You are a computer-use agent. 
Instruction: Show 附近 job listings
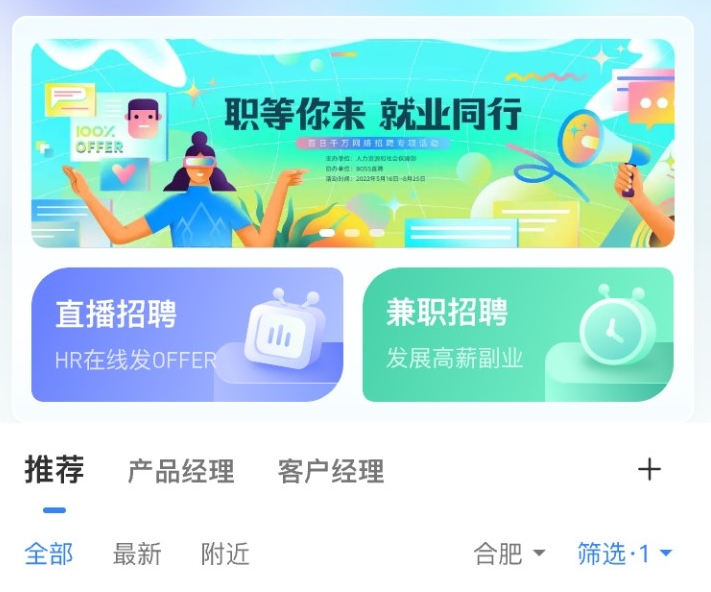pyautogui.click(x=225, y=554)
